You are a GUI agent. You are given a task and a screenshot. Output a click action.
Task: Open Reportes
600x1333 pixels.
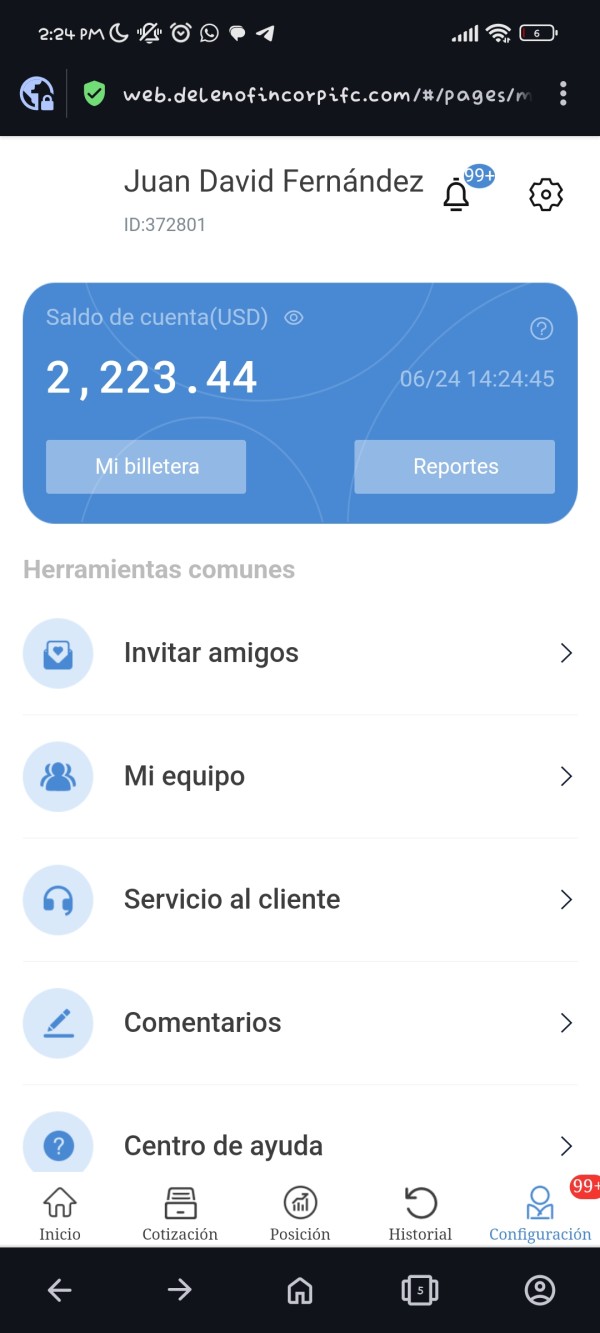click(x=455, y=466)
